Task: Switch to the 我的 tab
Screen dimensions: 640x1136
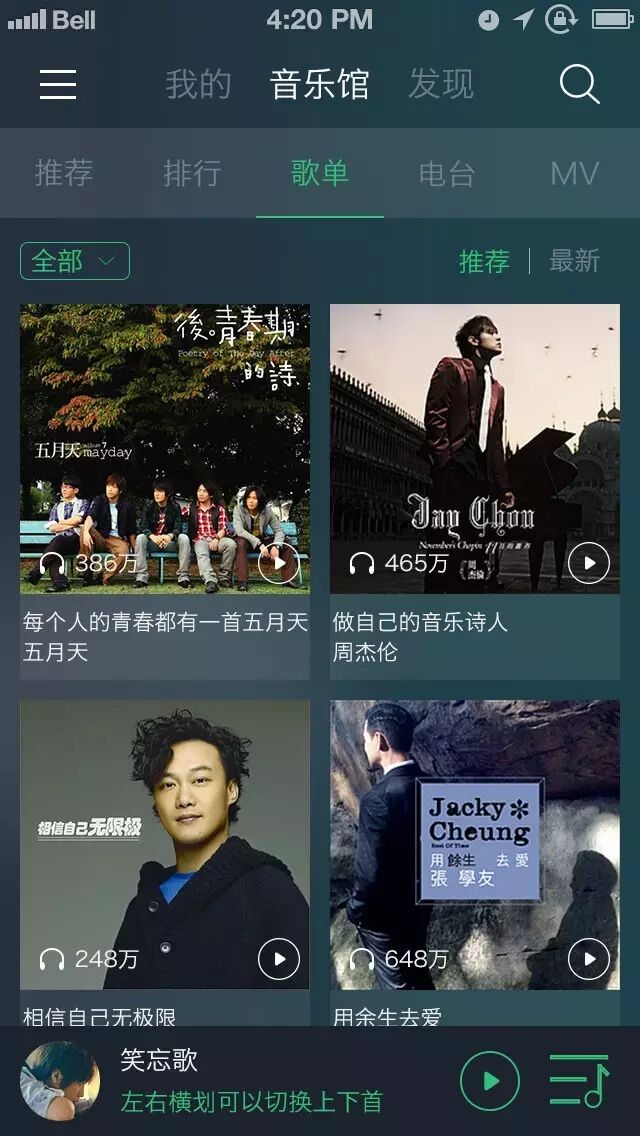Action: pos(198,84)
